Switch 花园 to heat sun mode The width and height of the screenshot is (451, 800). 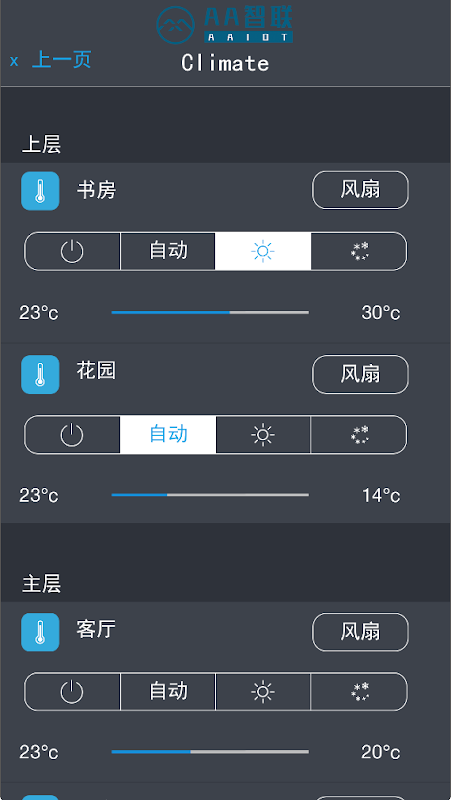pos(263,434)
